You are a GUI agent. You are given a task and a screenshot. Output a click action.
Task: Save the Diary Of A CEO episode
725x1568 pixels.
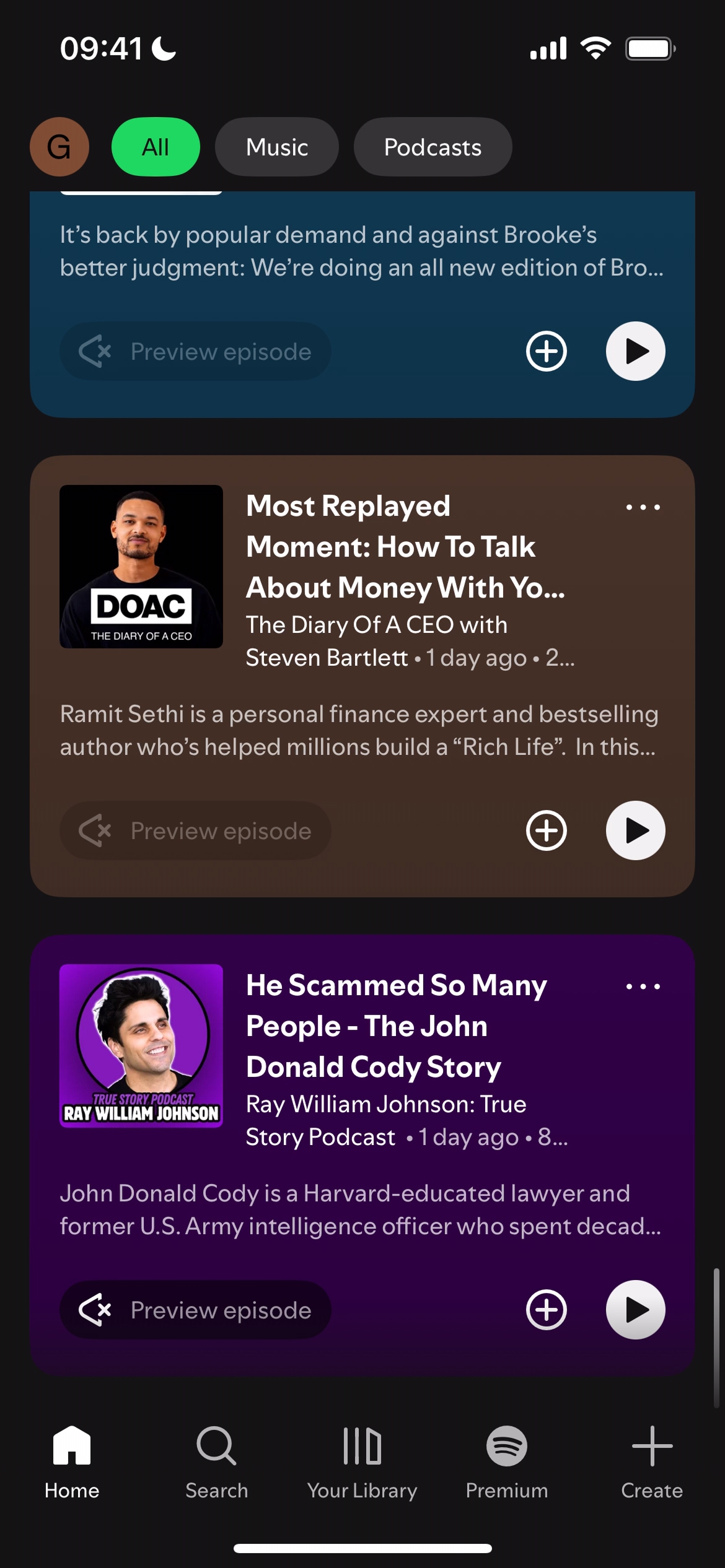(546, 830)
